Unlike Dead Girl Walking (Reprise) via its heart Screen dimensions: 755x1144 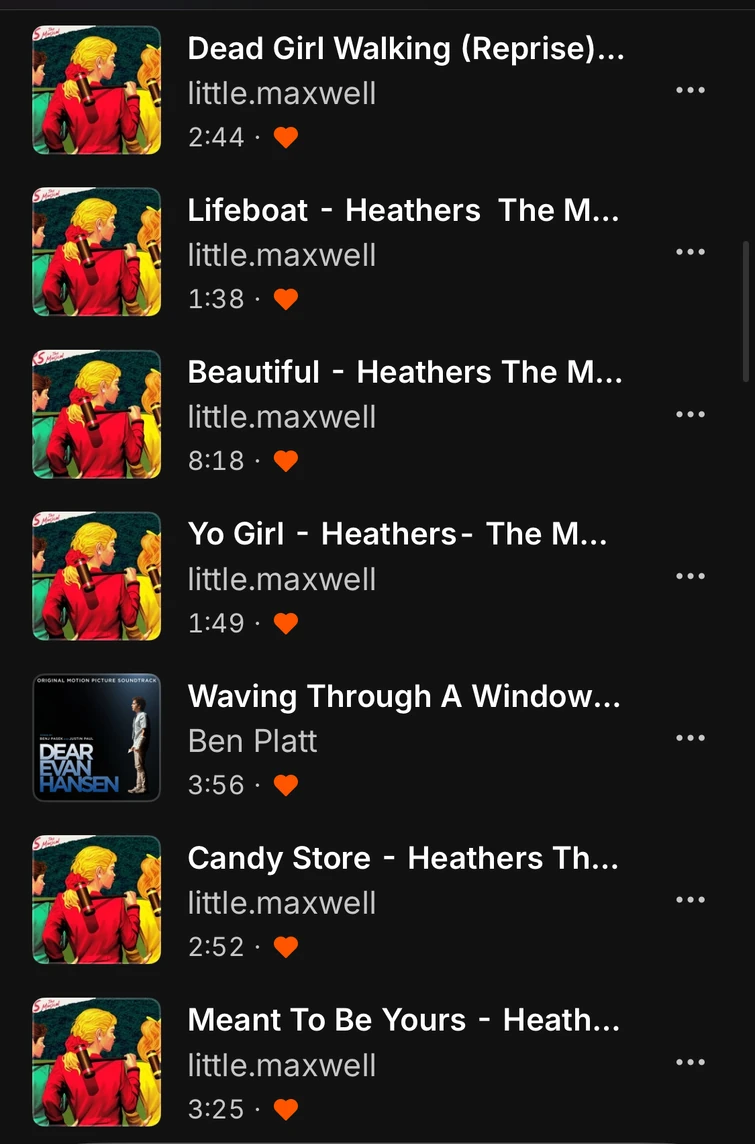[x=286, y=137]
